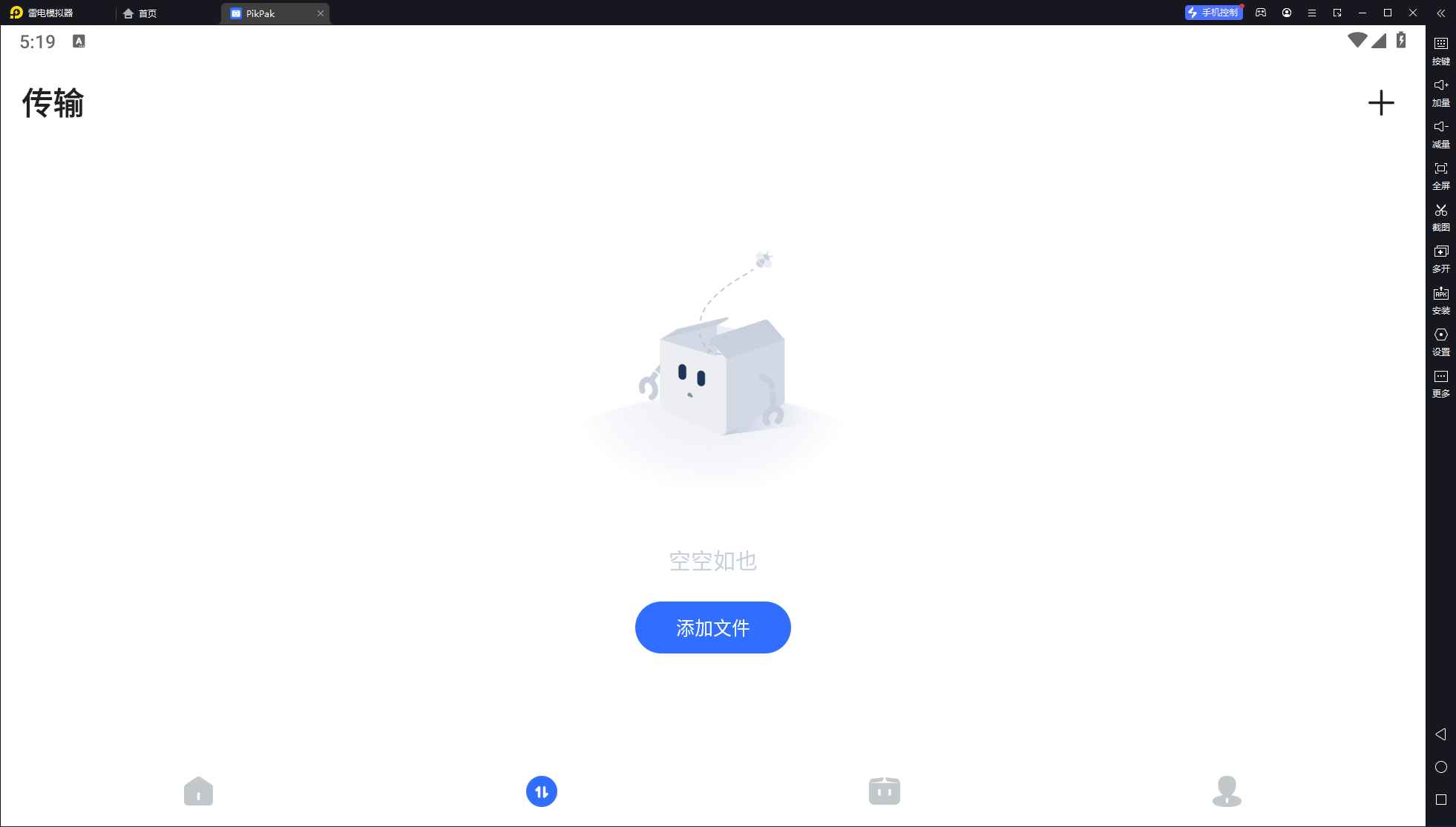Open the robot face tab
Viewport: 1456px width, 827px height.
click(884, 791)
